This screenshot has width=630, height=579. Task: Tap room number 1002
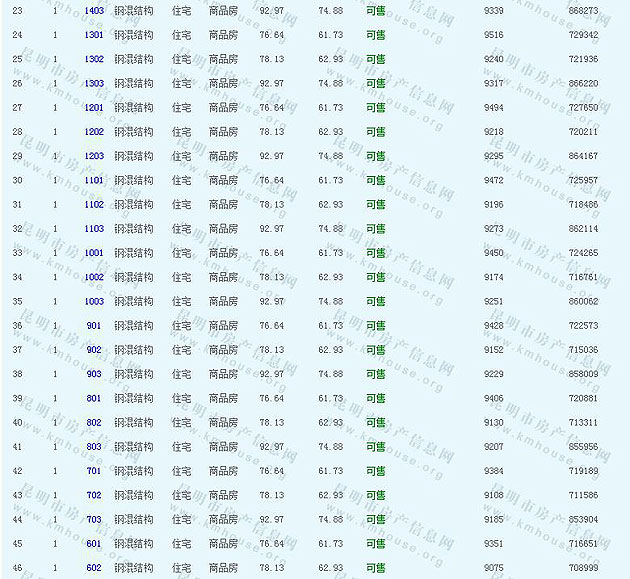pos(94,277)
